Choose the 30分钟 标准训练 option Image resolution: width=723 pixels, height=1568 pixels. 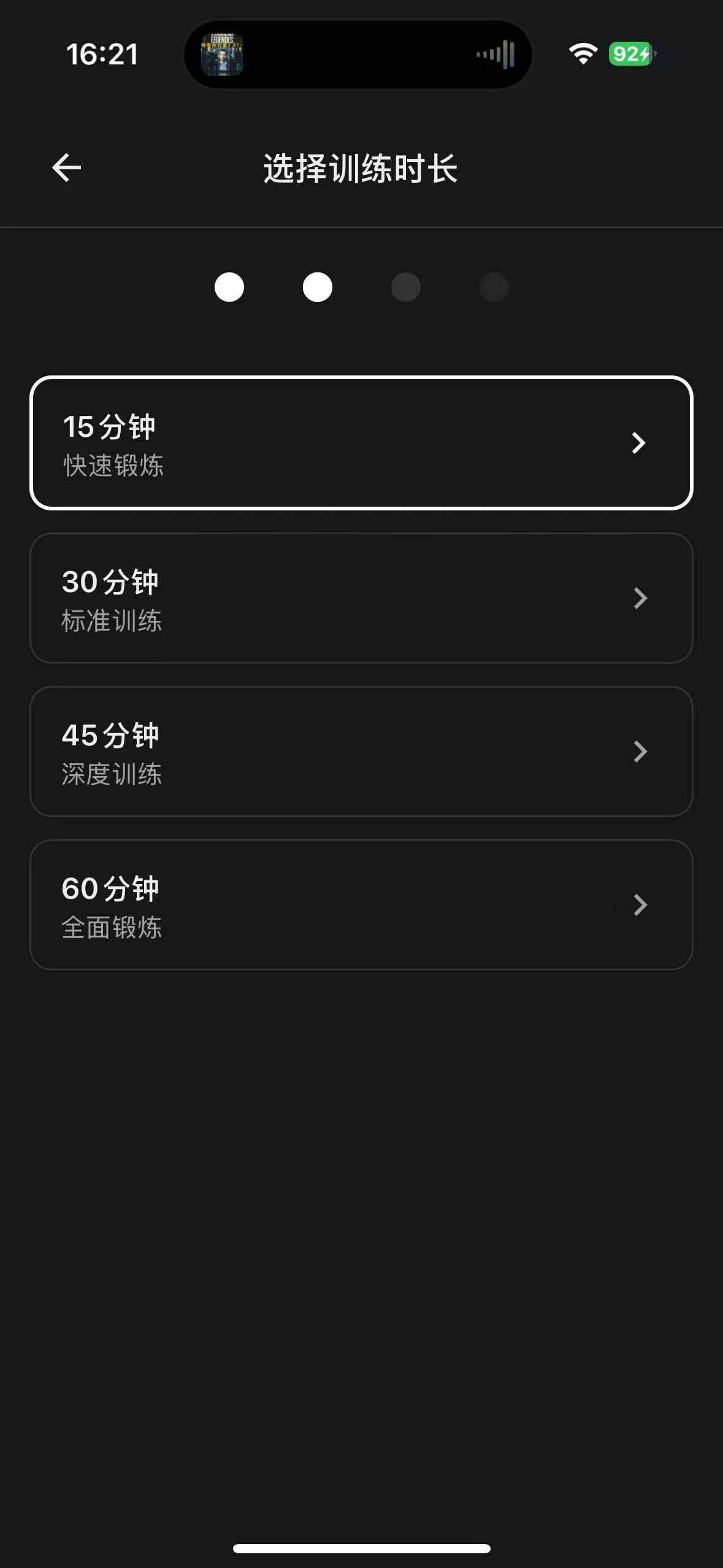click(361, 598)
